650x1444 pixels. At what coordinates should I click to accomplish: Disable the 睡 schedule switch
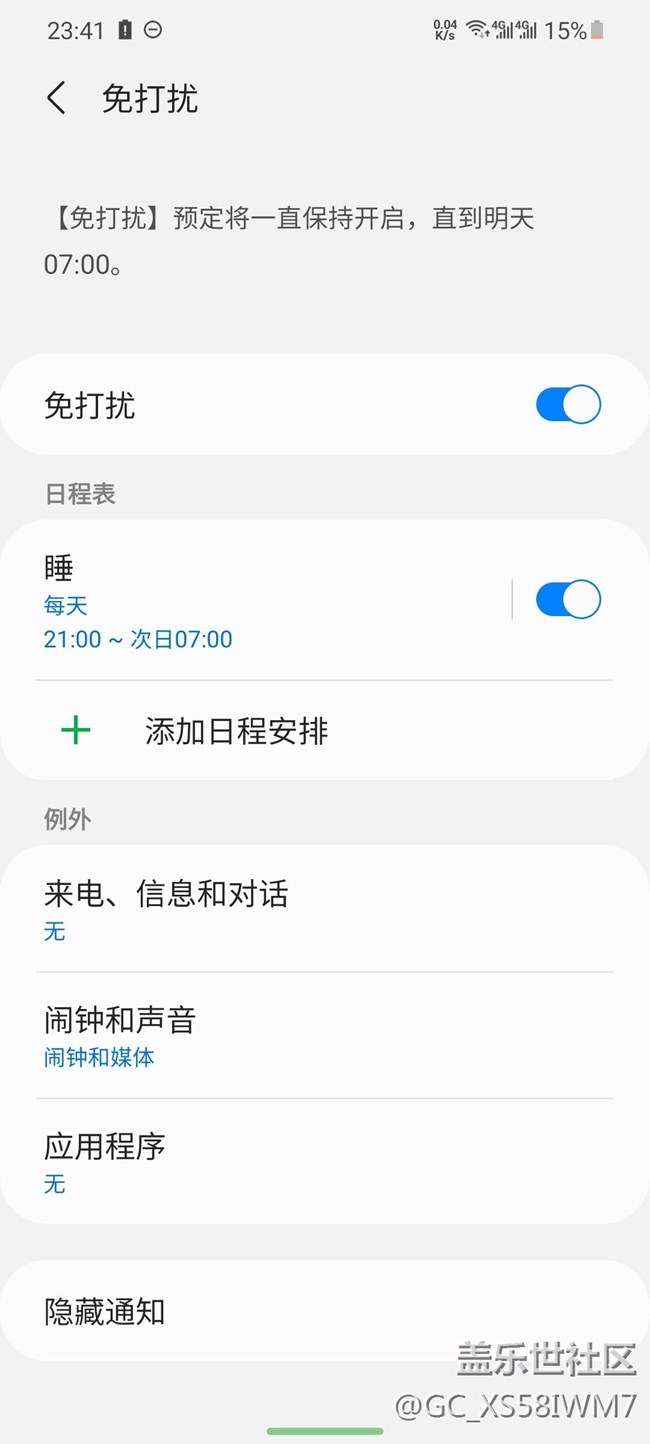568,600
